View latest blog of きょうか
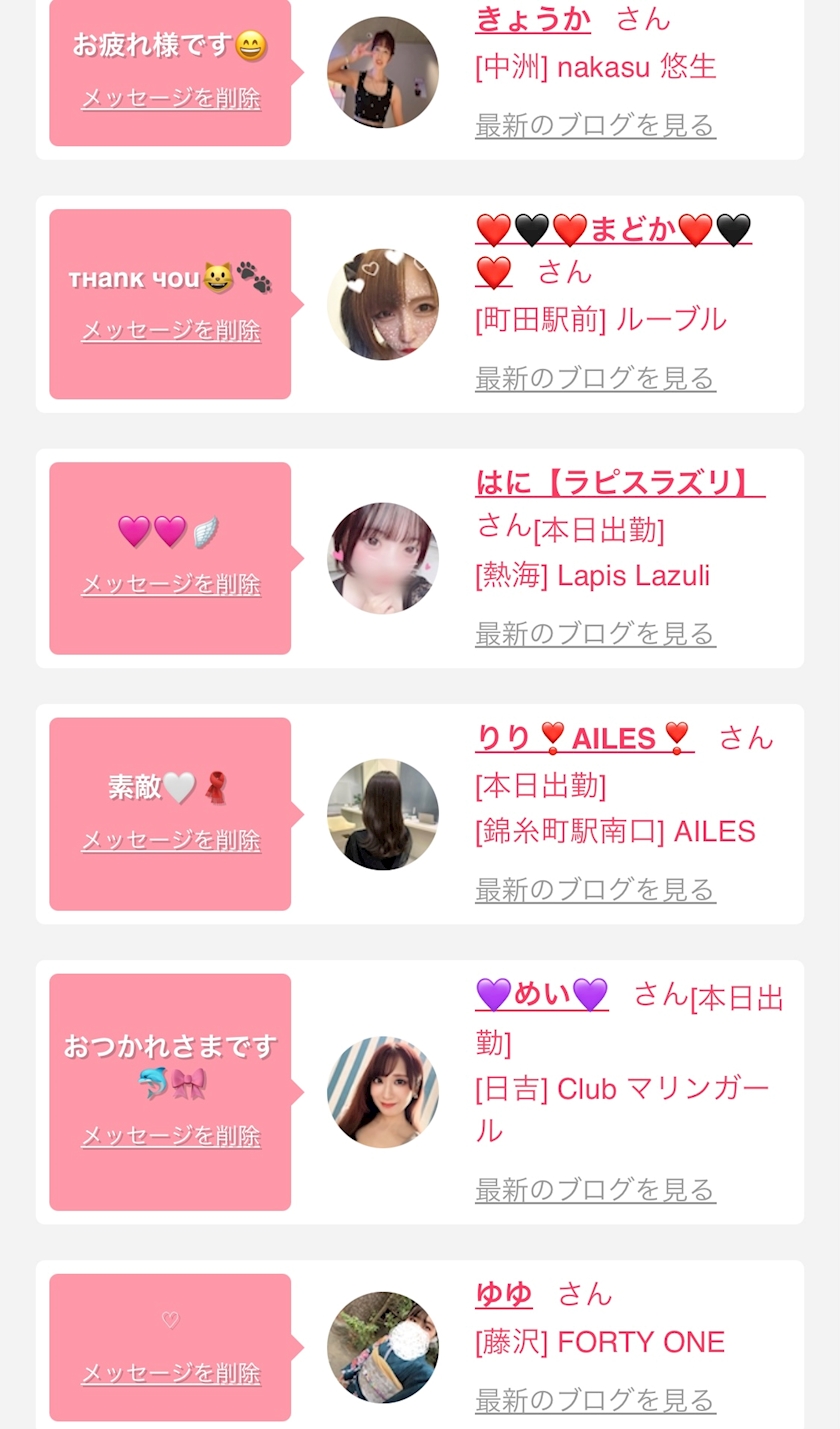The height and width of the screenshot is (1429, 840). click(x=595, y=125)
